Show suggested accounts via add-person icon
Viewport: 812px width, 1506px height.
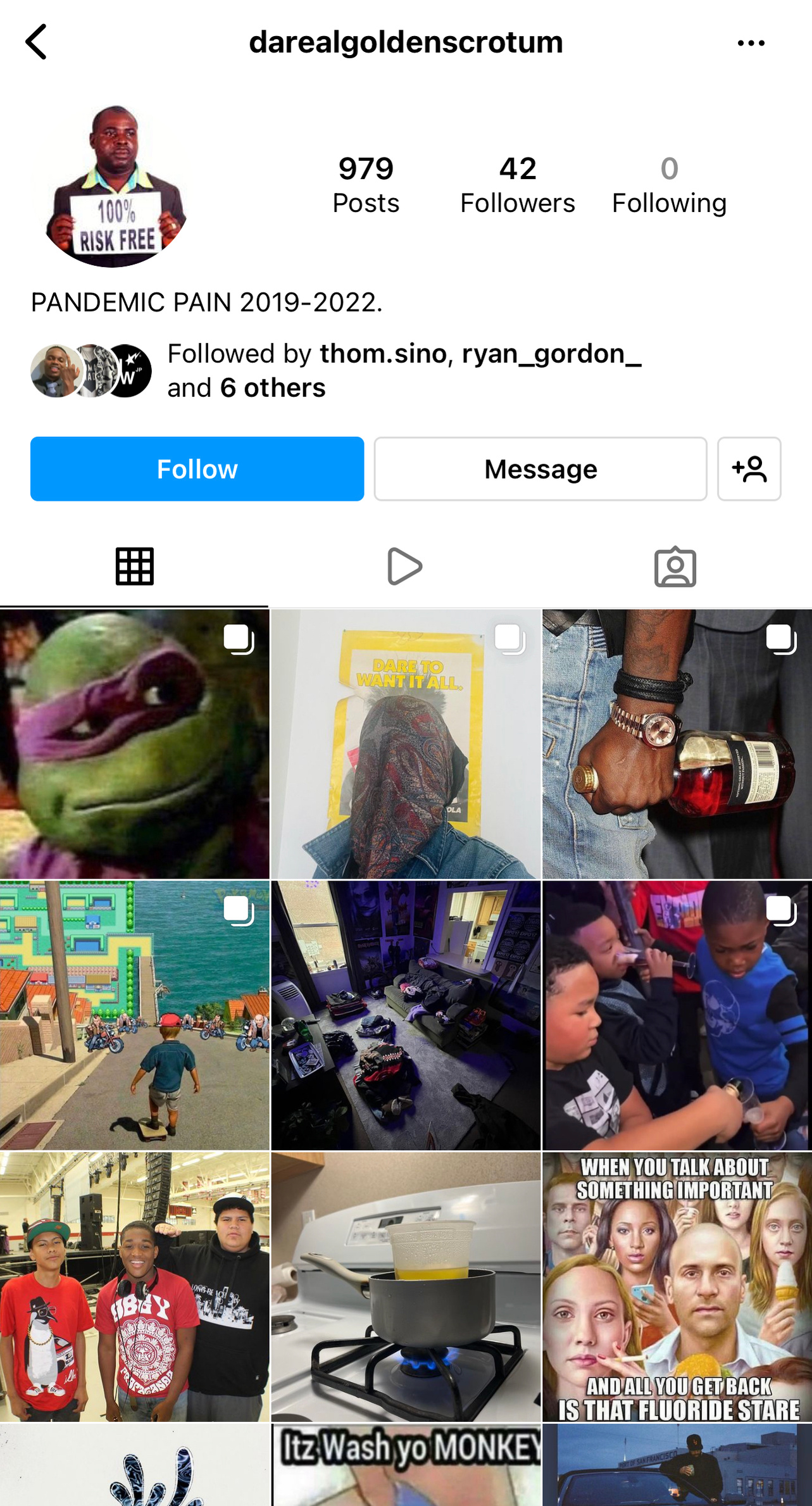coord(749,469)
